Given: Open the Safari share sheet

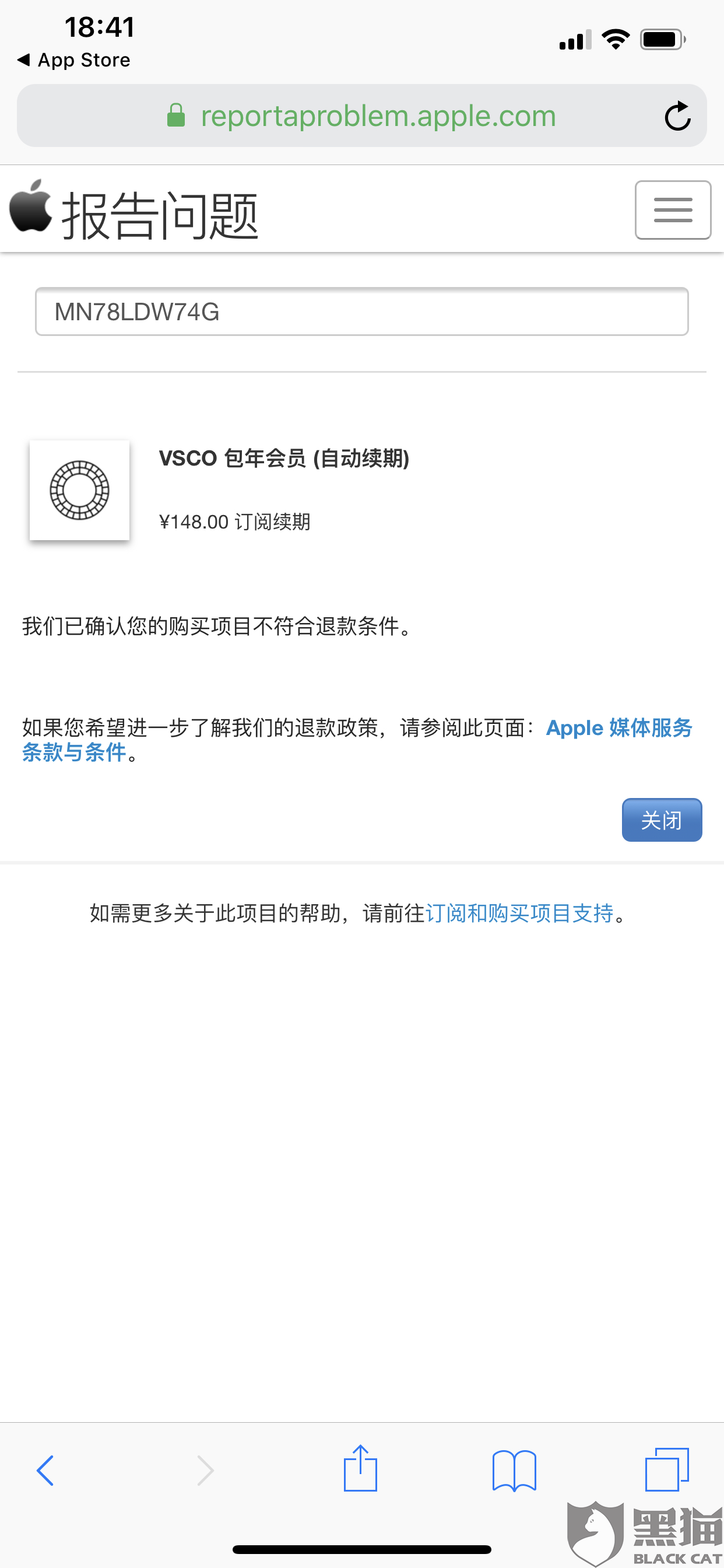Looking at the screenshot, I should point(360,1468).
